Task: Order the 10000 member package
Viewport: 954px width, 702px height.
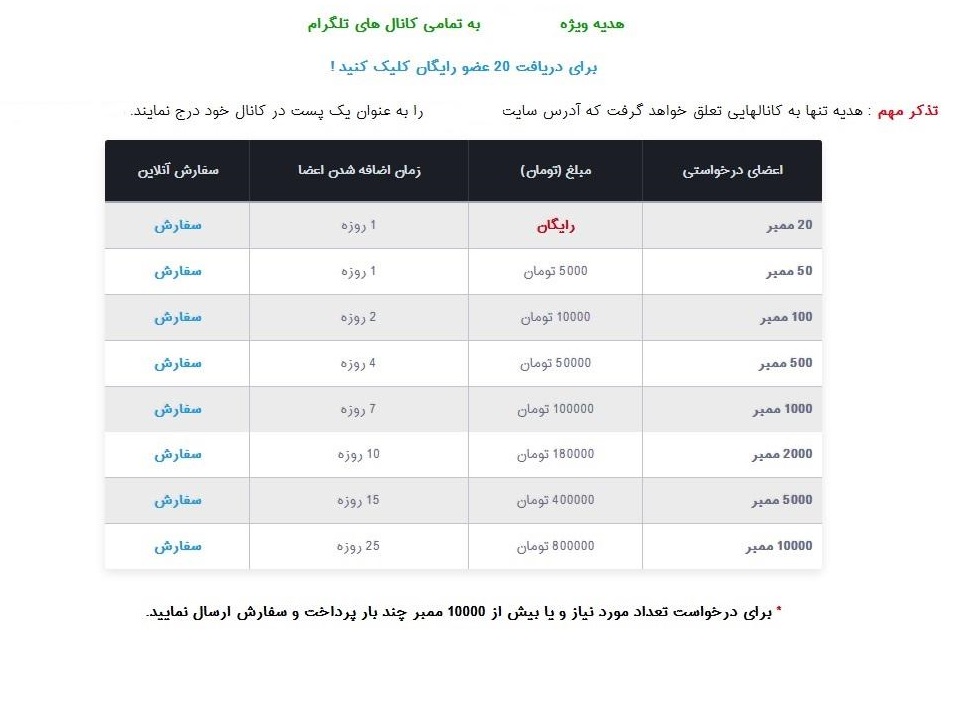Action: coord(178,546)
